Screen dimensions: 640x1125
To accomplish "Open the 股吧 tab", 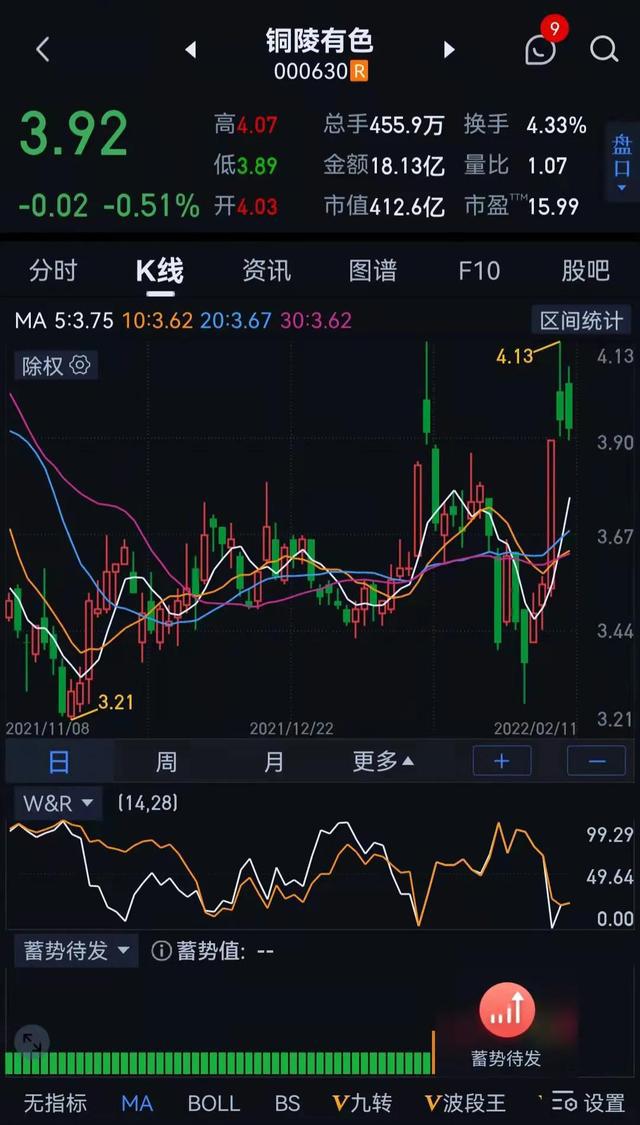I will point(585,271).
